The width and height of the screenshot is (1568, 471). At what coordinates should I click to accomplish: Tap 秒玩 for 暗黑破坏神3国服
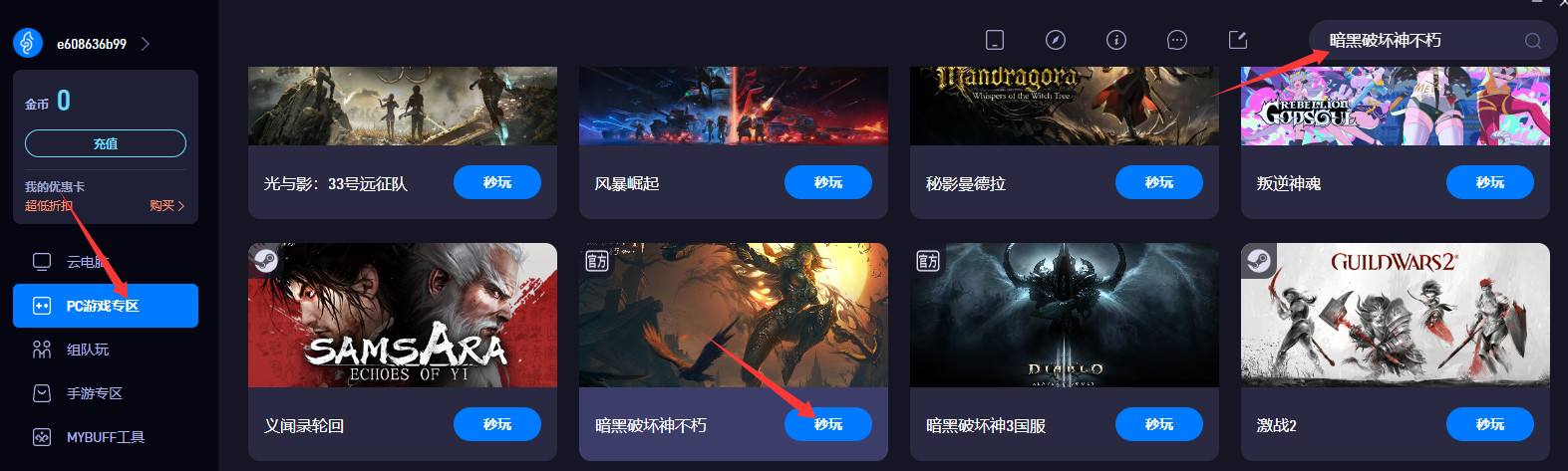click(1158, 424)
